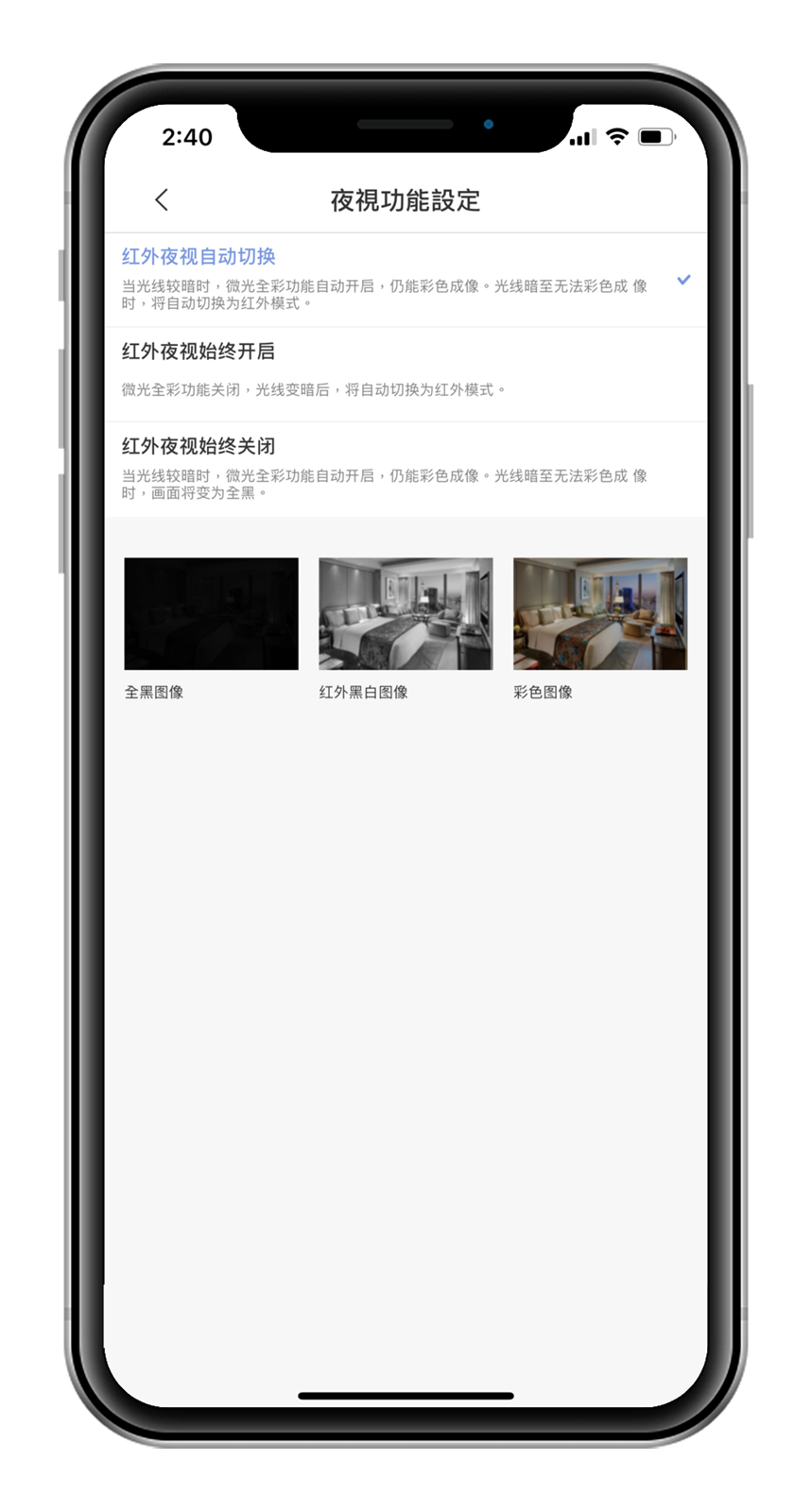Select 红外夜视始终关闭 option
812x1512 pixels.
(199, 446)
